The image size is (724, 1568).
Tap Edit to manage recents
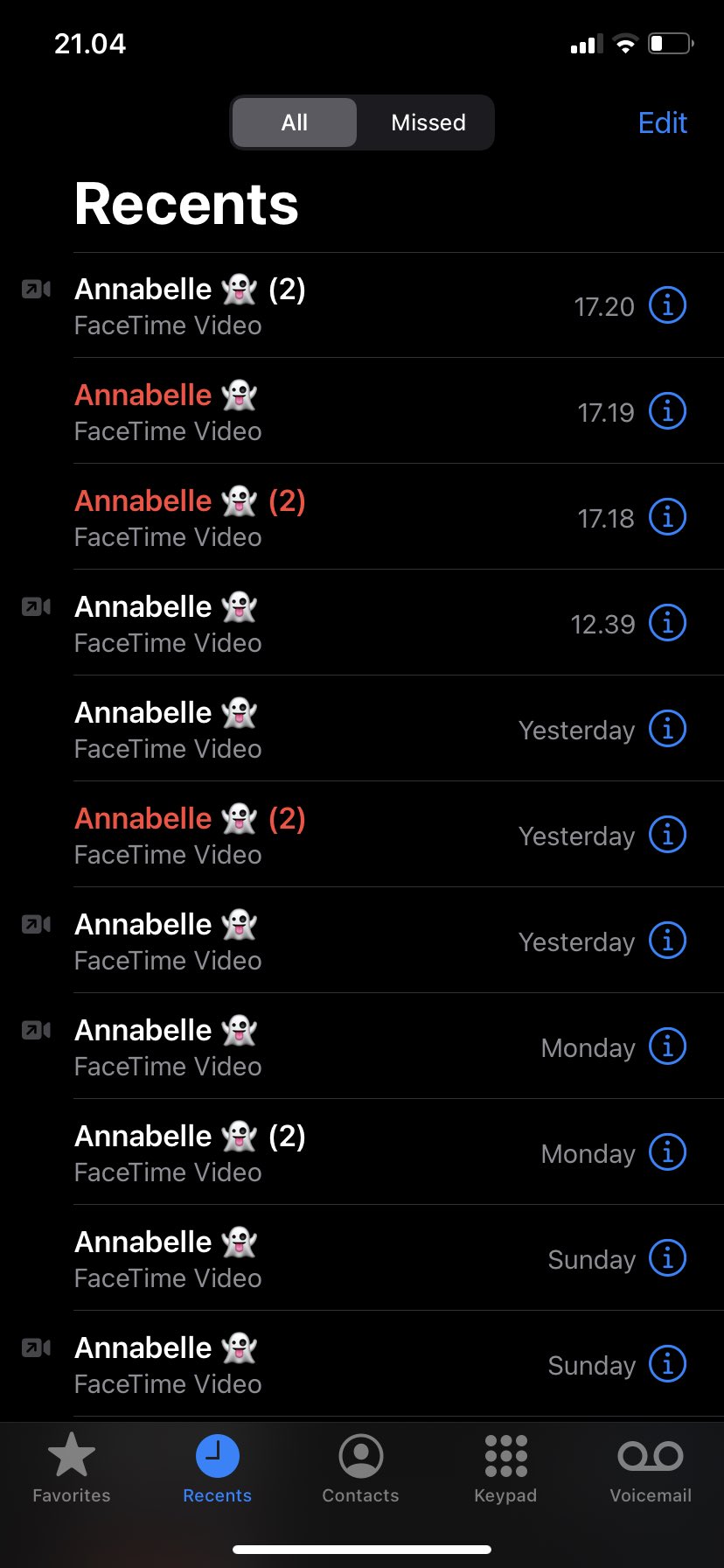tap(662, 122)
